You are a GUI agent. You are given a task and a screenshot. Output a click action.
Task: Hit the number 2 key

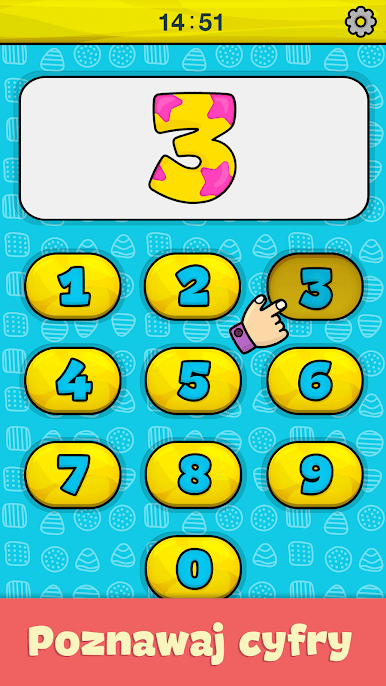193,287
